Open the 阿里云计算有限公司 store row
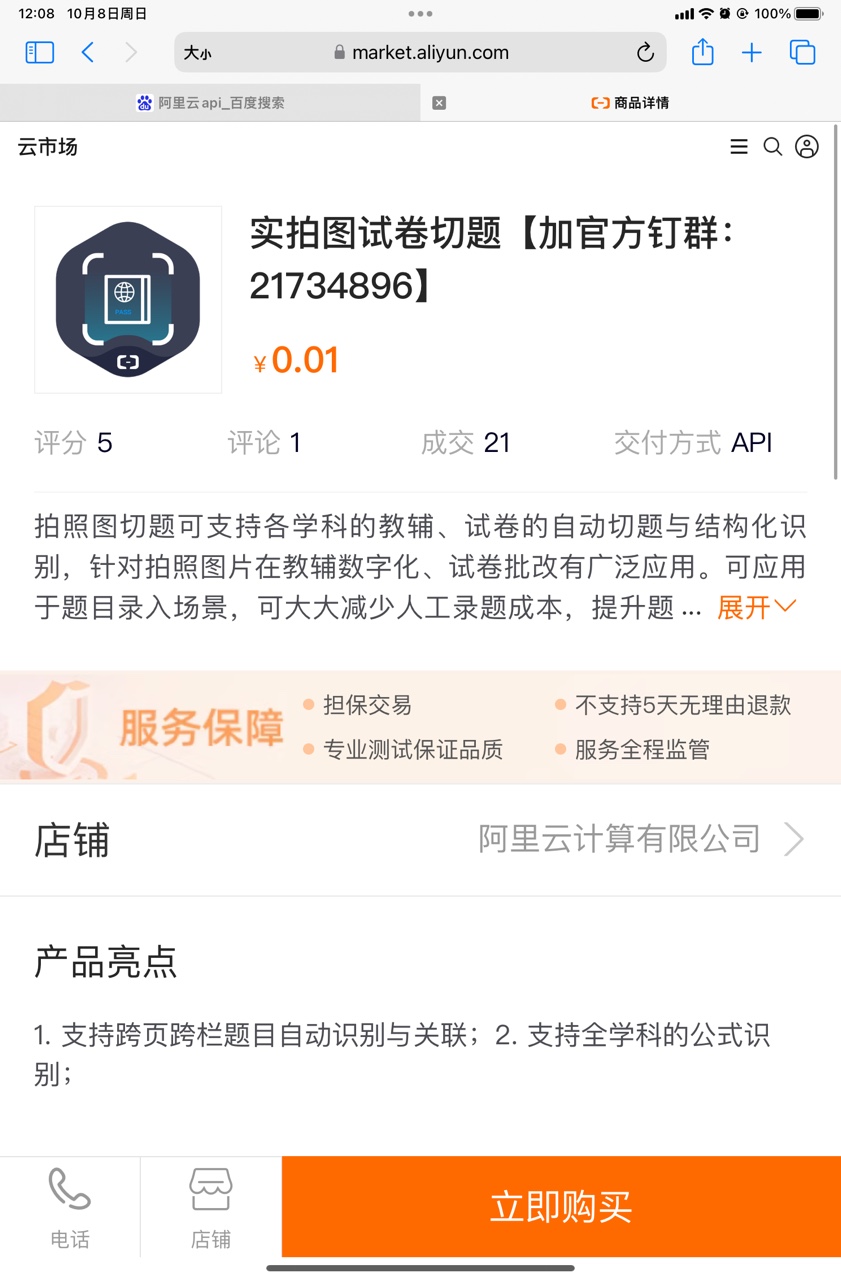This screenshot has height=1280, width=841. [x=640, y=839]
